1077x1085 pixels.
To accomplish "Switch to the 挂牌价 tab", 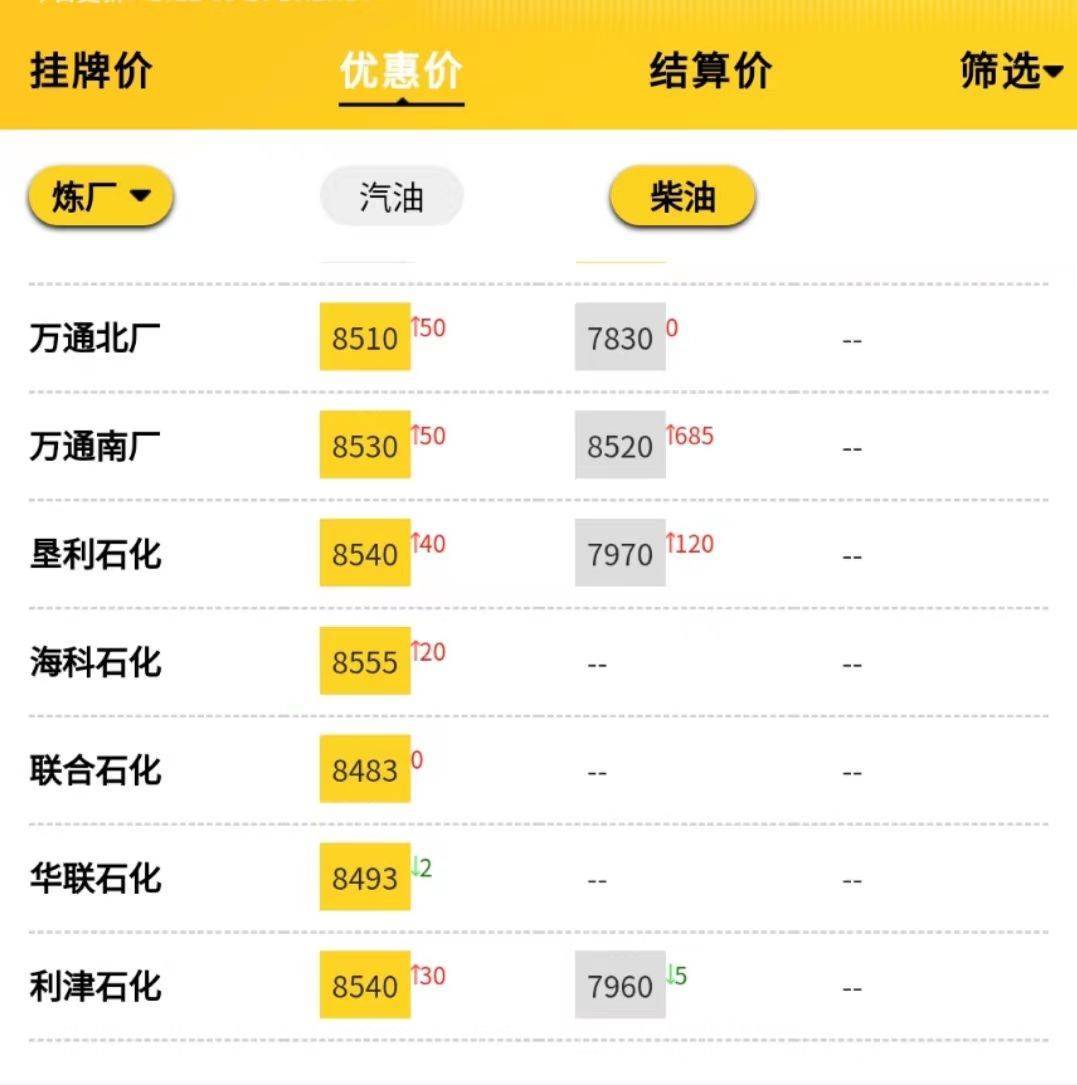I will coord(91,72).
